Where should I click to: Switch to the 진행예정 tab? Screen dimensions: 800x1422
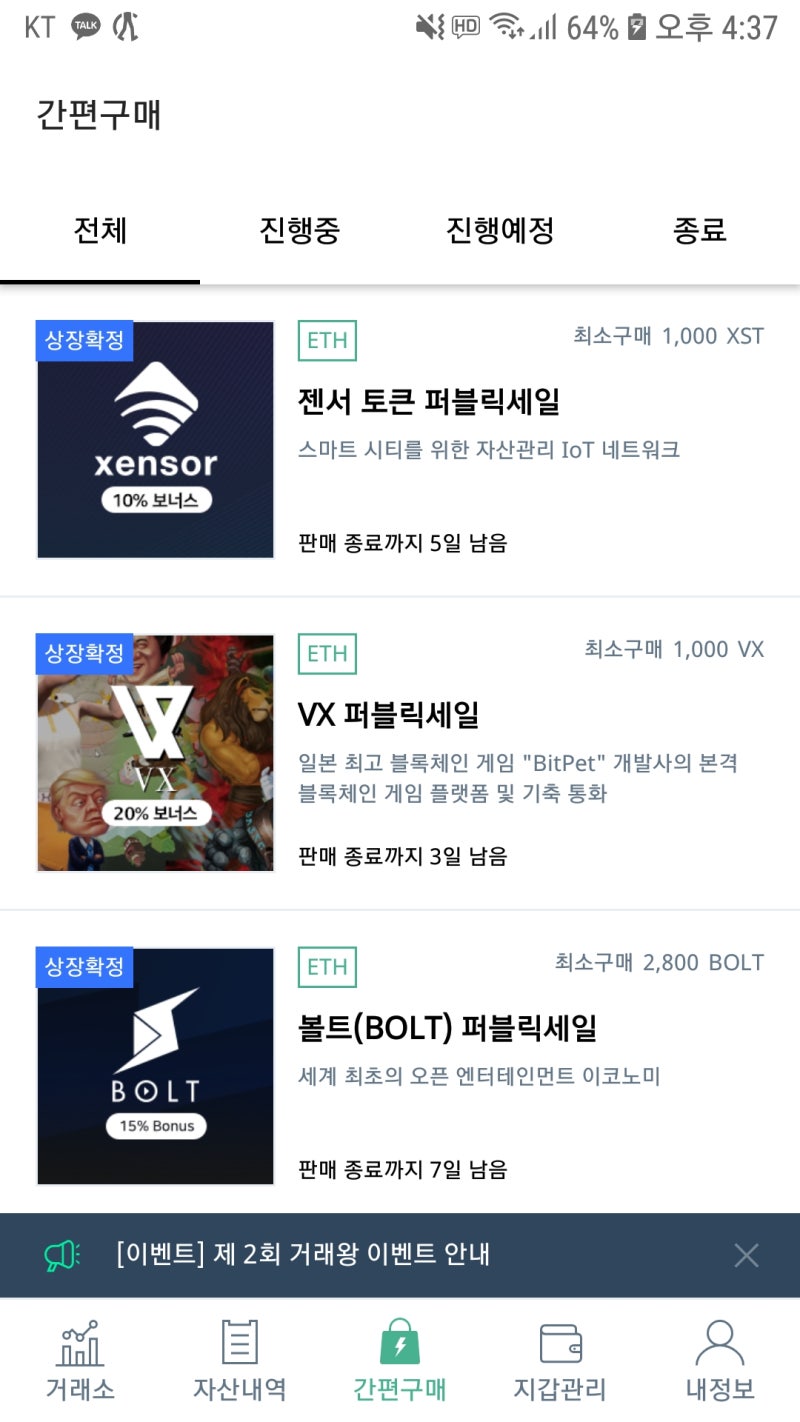tap(502, 230)
